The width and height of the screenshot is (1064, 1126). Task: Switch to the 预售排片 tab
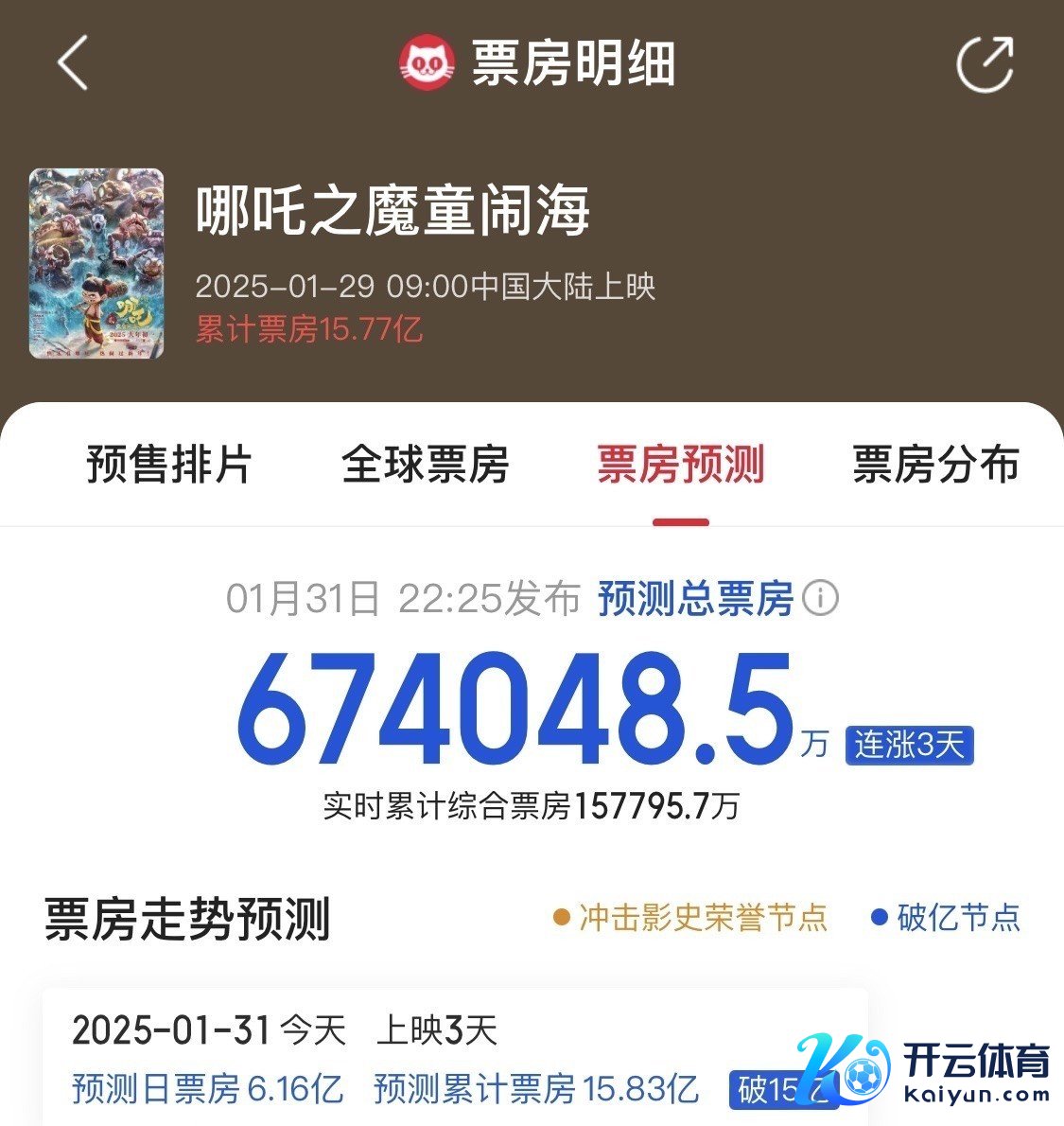tap(169, 465)
